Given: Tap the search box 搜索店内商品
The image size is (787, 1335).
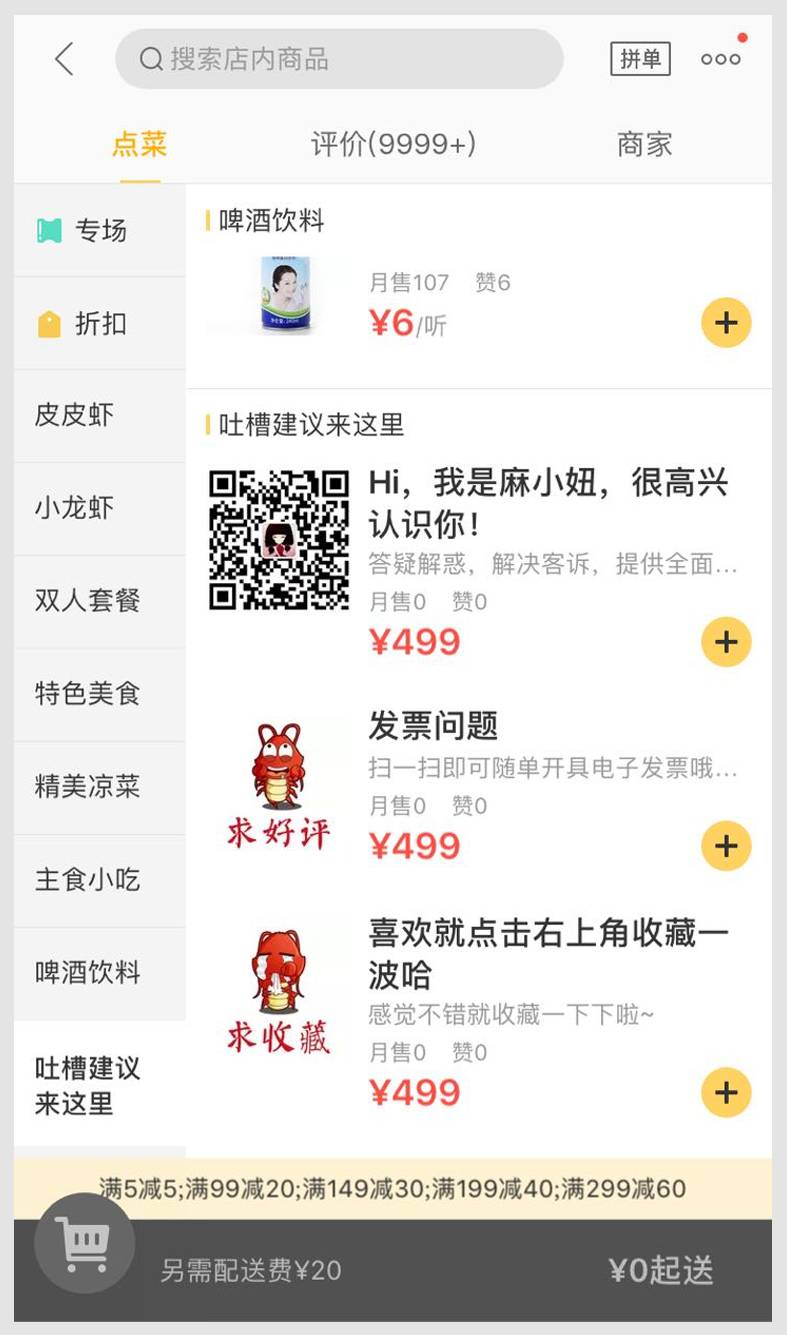Looking at the screenshot, I should (339, 59).
